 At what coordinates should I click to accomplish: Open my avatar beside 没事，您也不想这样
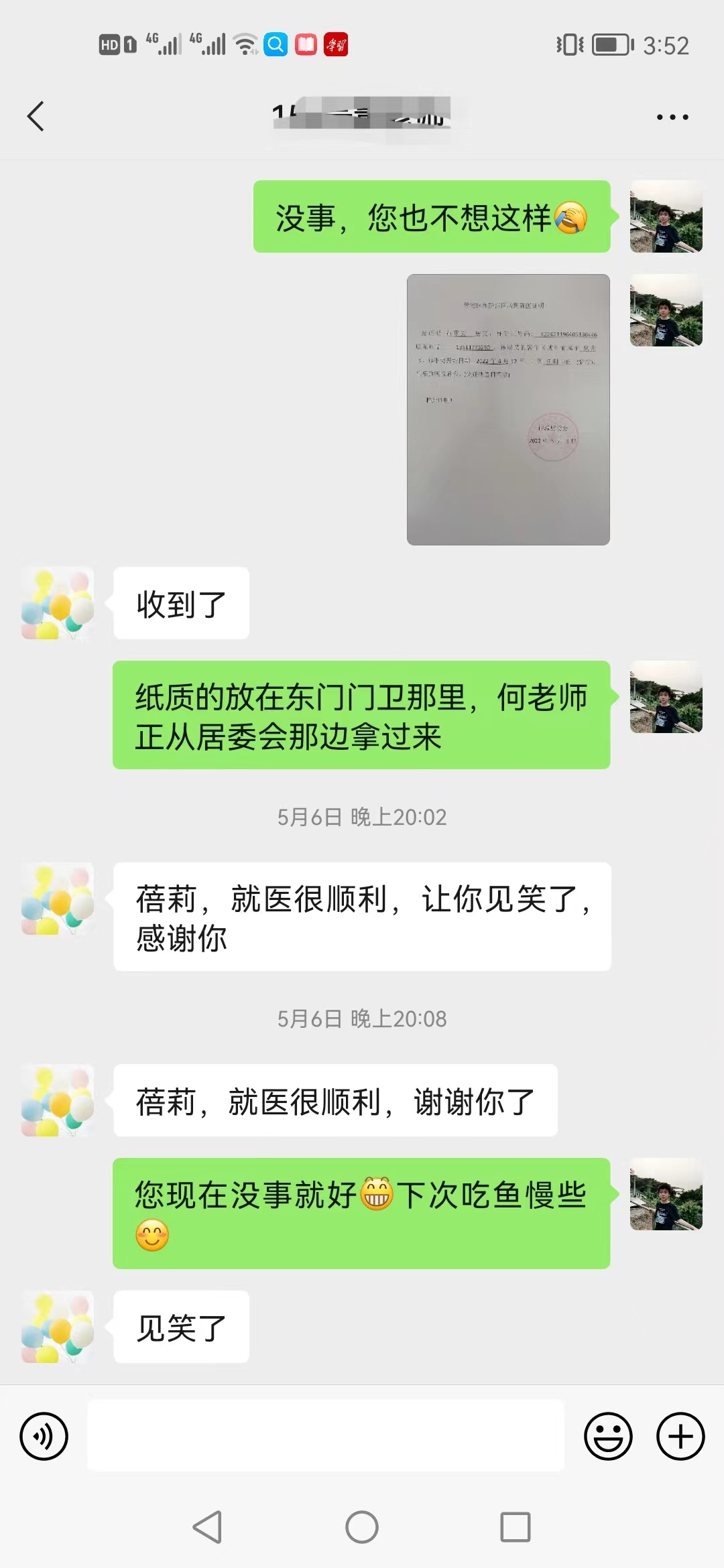coord(666,216)
